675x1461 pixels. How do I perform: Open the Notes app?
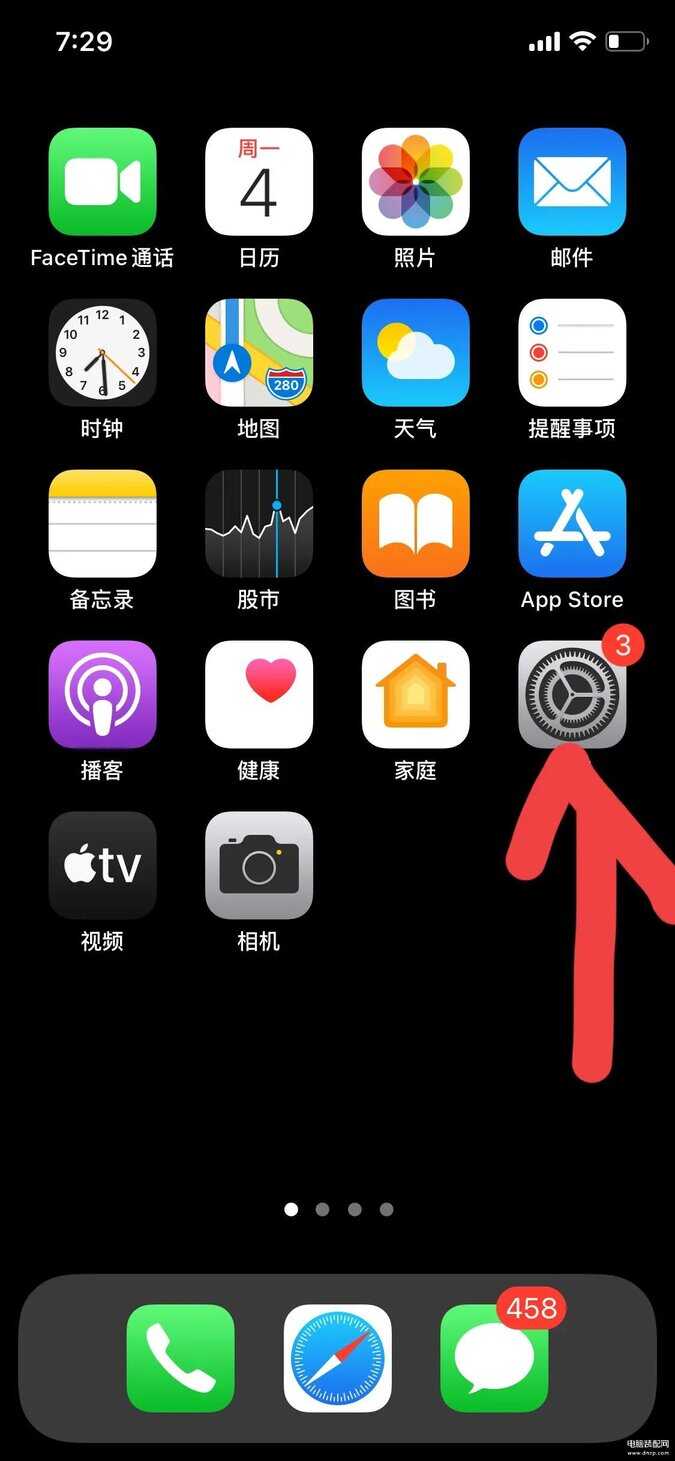coord(102,524)
